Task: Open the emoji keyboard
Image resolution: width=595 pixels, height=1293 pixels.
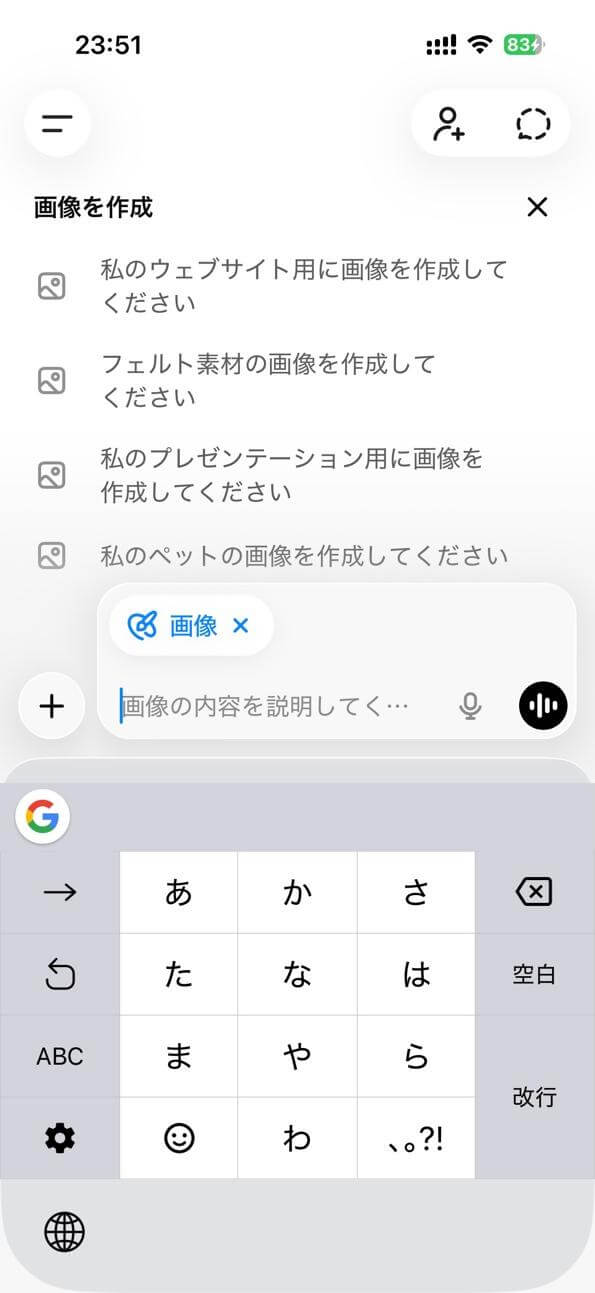Action: [x=179, y=1138]
